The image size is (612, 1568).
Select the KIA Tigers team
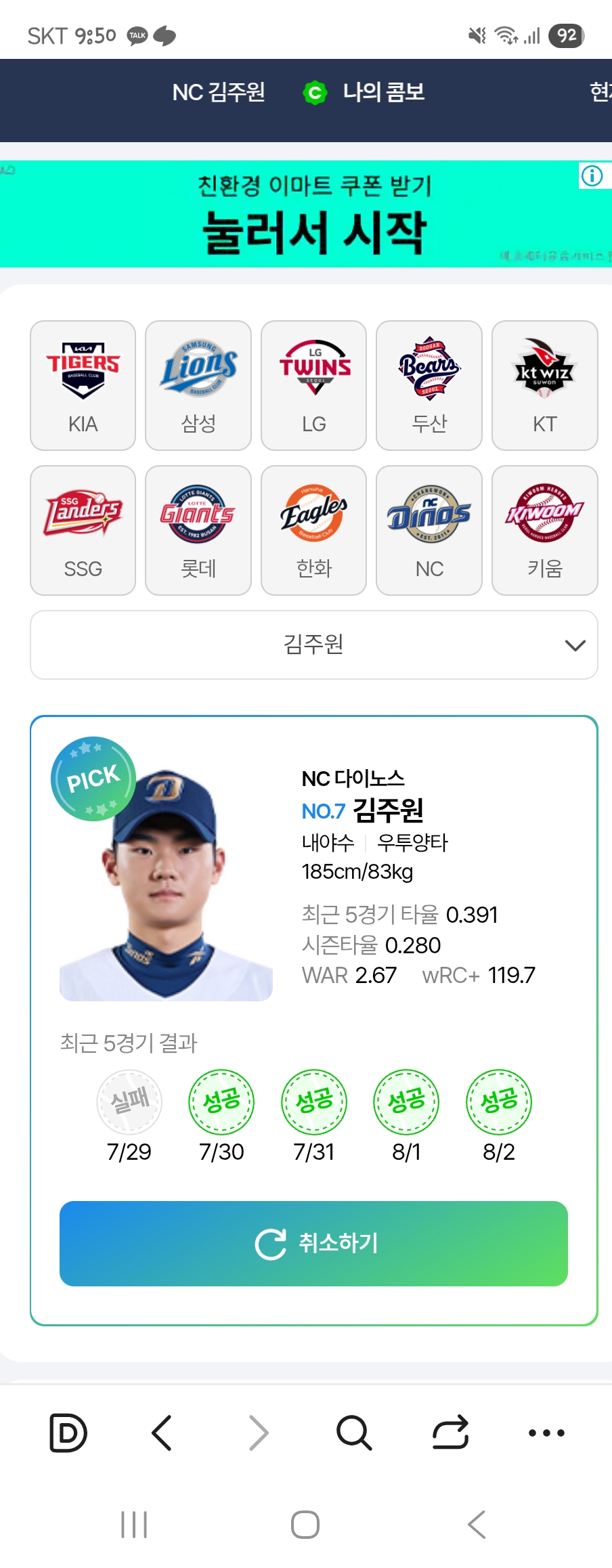[x=83, y=385]
